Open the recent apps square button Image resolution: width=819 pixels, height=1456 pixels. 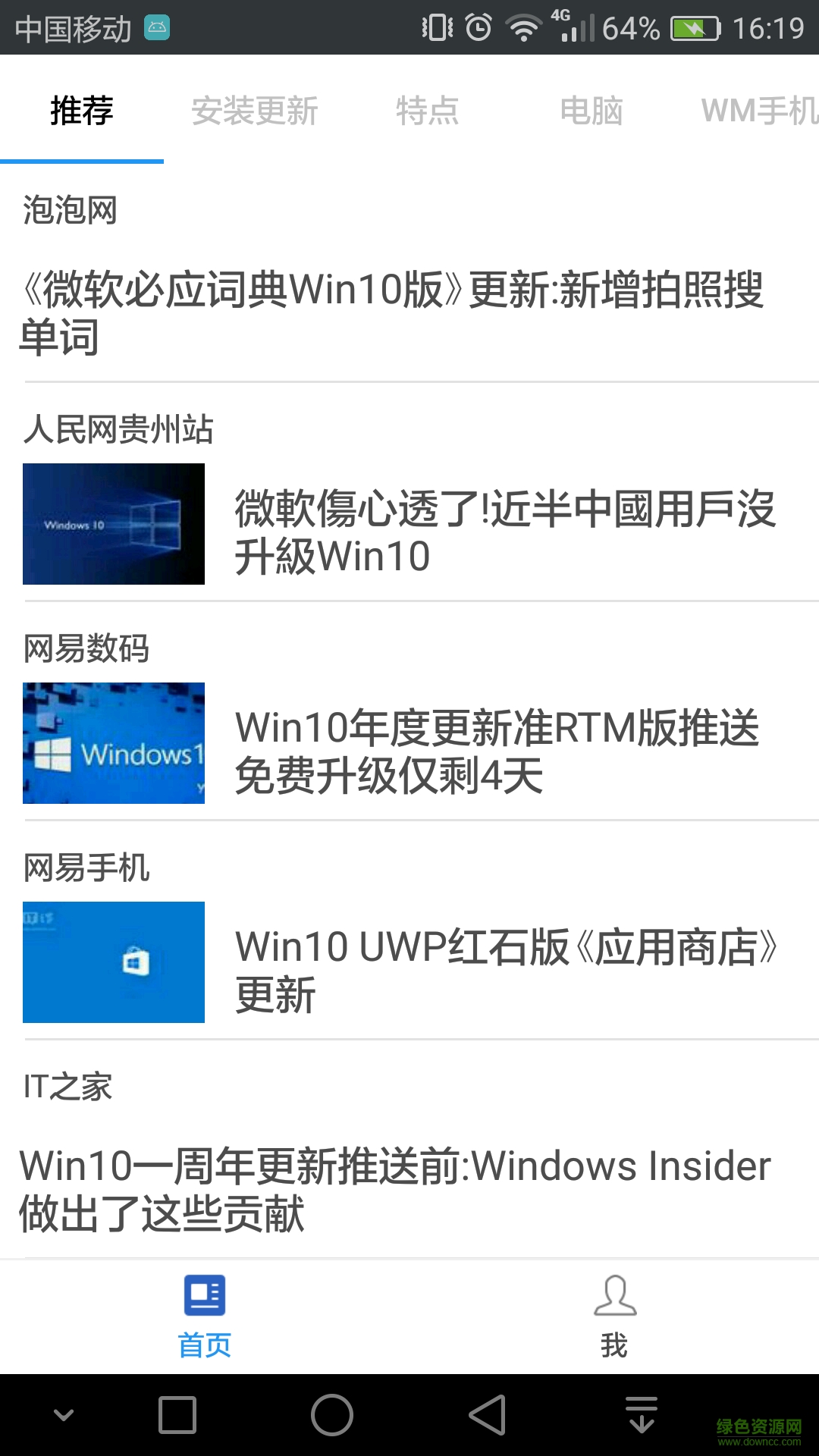pos(177,1415)
